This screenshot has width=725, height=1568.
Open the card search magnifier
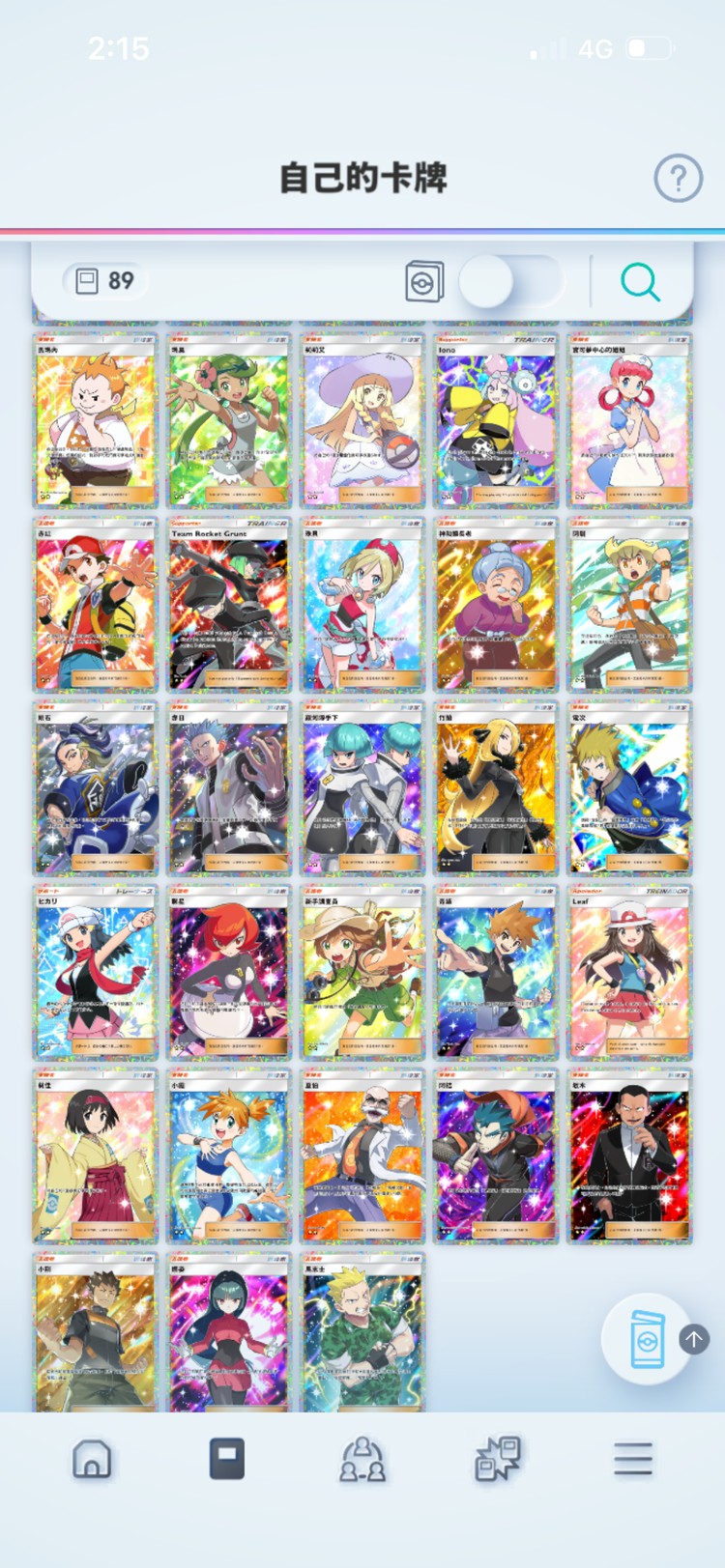click(x=639, y=282)
